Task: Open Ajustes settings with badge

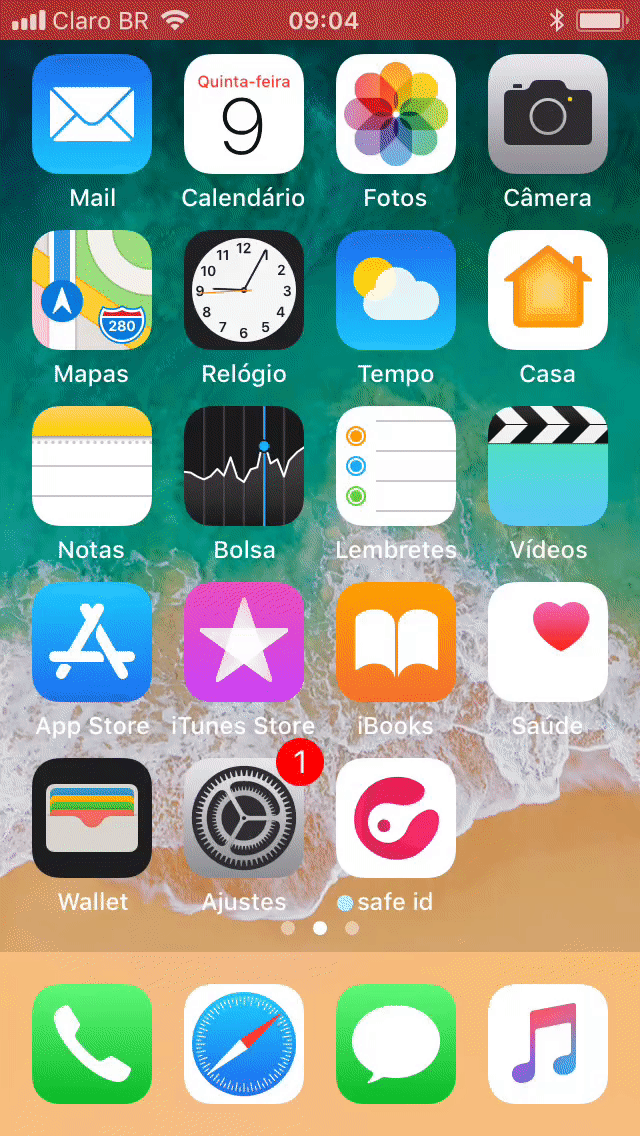Action: 244,818
